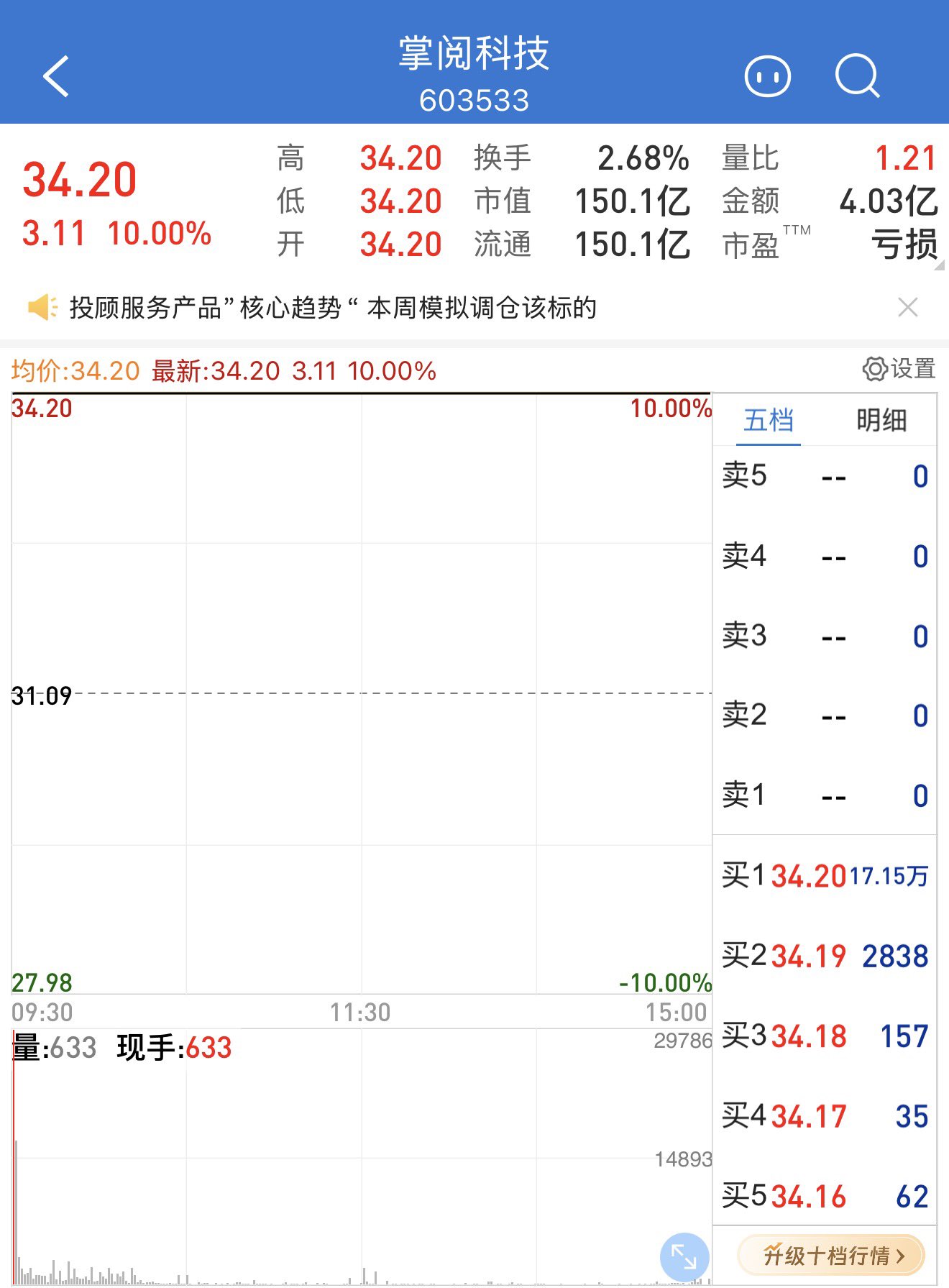
Task: Expand the chart to fullscreen
Action: tap(684, 1256)
